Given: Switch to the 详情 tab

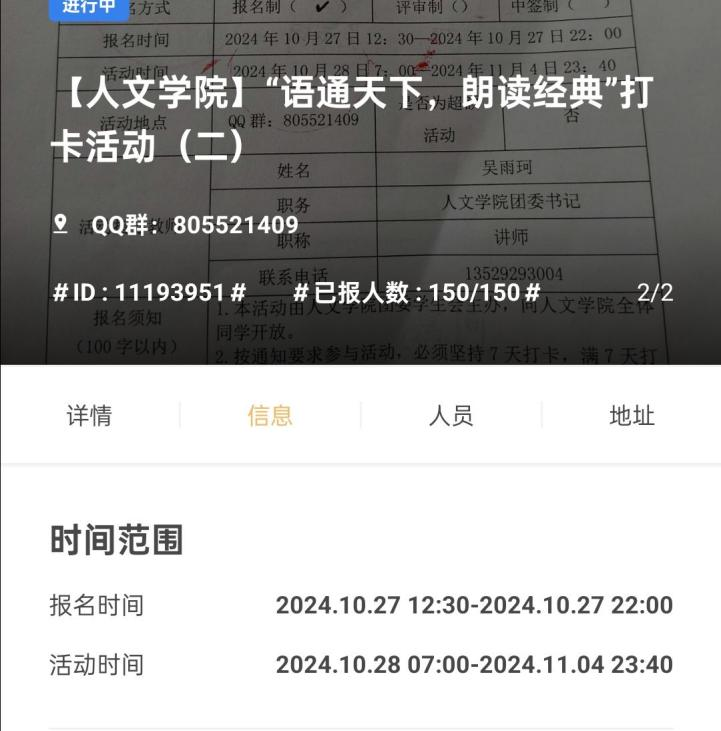Looking at the screenshot, I should 90,416.
